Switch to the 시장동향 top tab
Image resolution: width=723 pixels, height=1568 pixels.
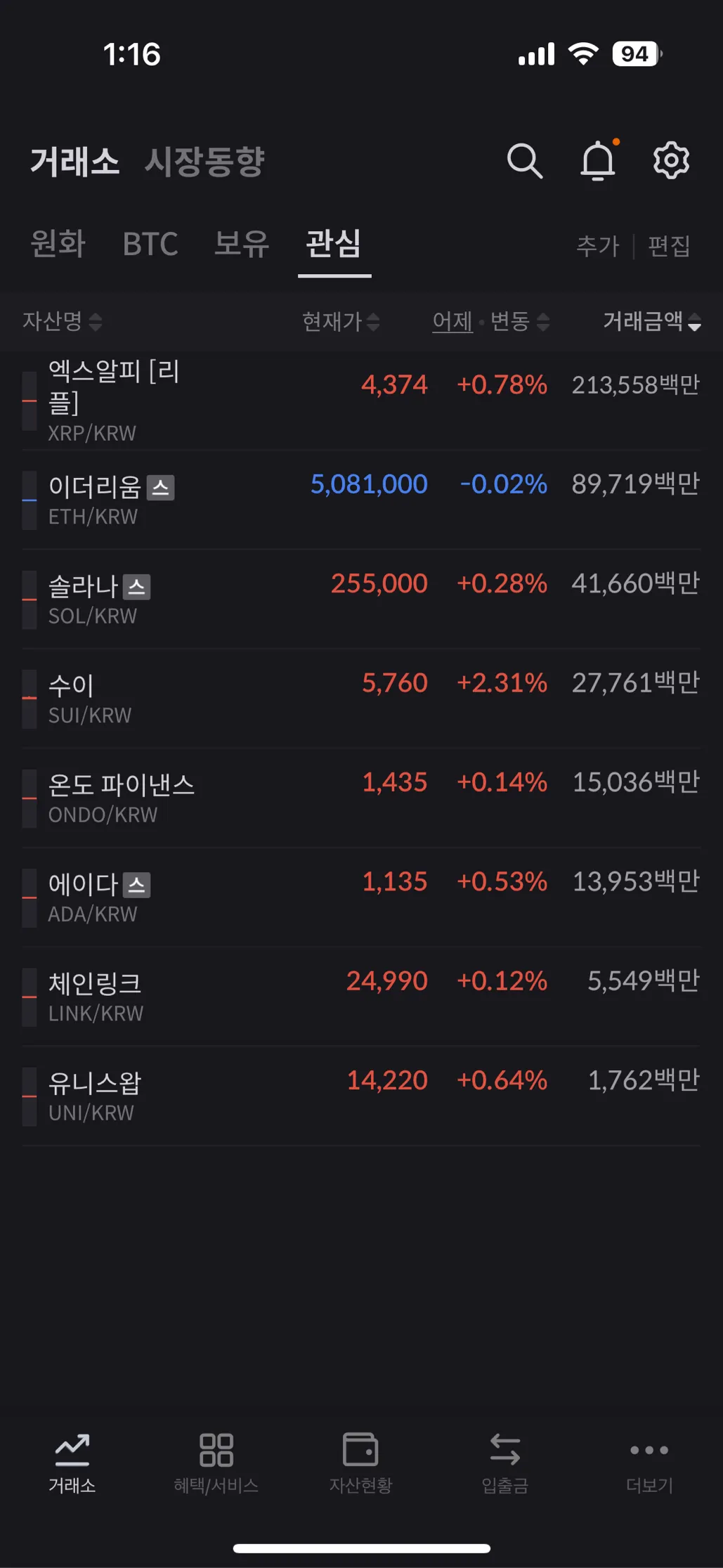pos(204,162)
